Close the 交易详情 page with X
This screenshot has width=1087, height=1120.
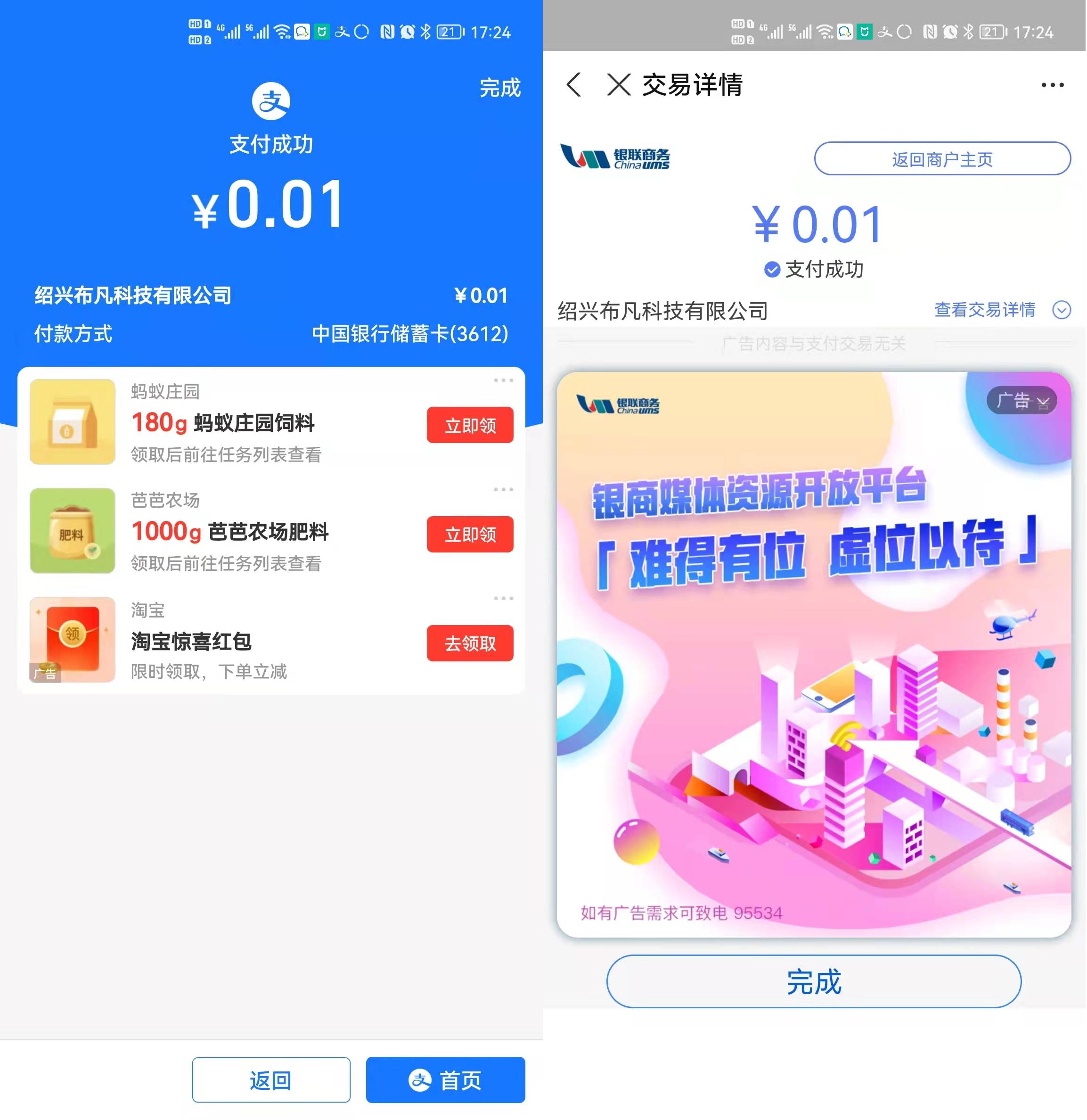(x=619, y=84)
